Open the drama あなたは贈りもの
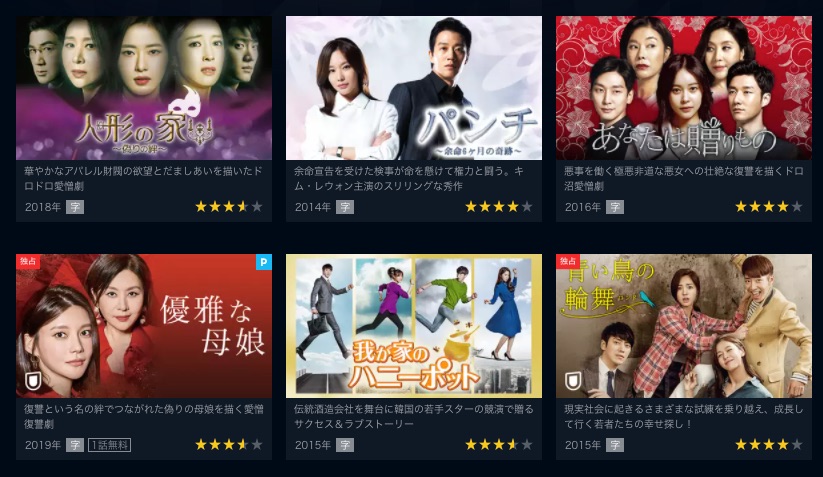The image size is (823, 477). pos(684,88)
